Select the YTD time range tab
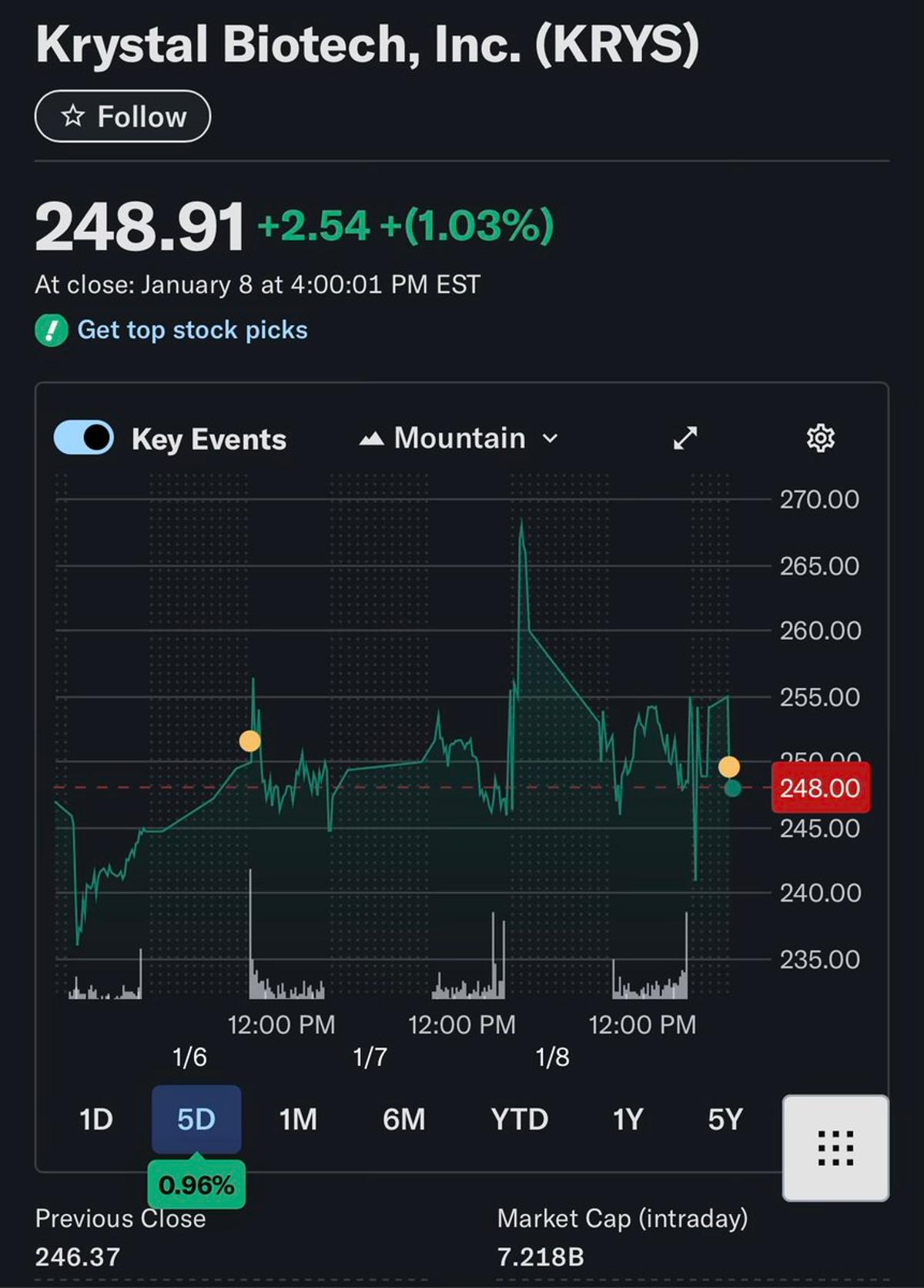The width and height of the screenshot is (924, 1288). coord(520,1119)
